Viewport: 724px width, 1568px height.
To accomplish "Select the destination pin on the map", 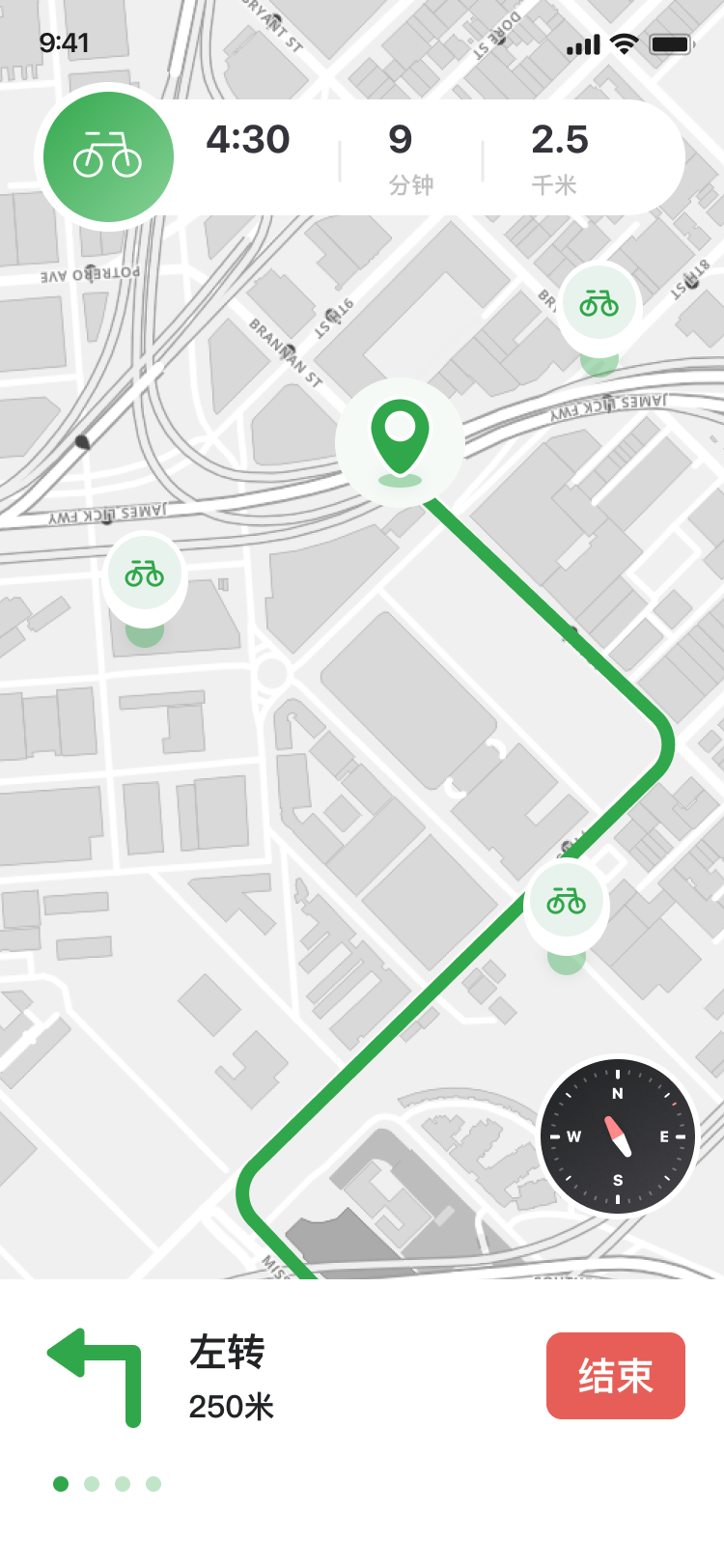I will click(x=400, y=440).
